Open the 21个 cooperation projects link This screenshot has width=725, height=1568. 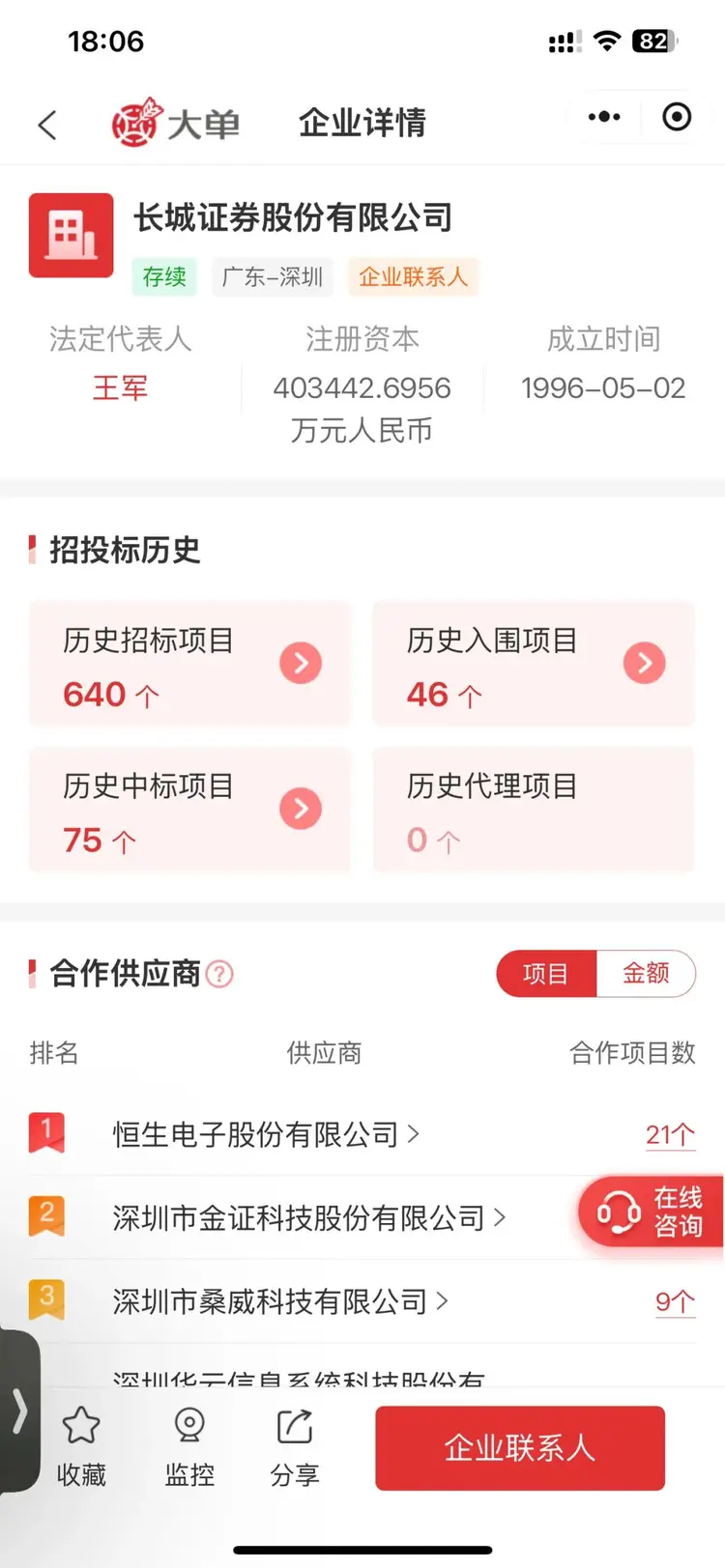[x=670, y=1135]
